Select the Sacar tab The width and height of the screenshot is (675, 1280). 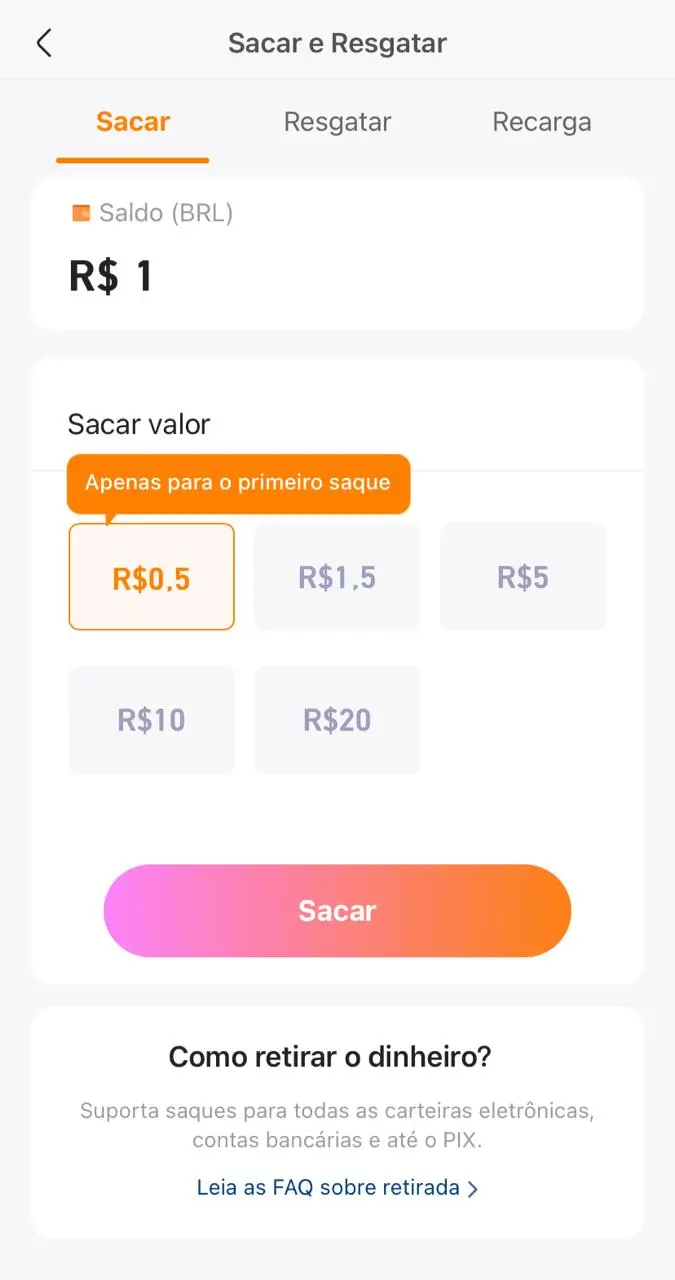133,122
